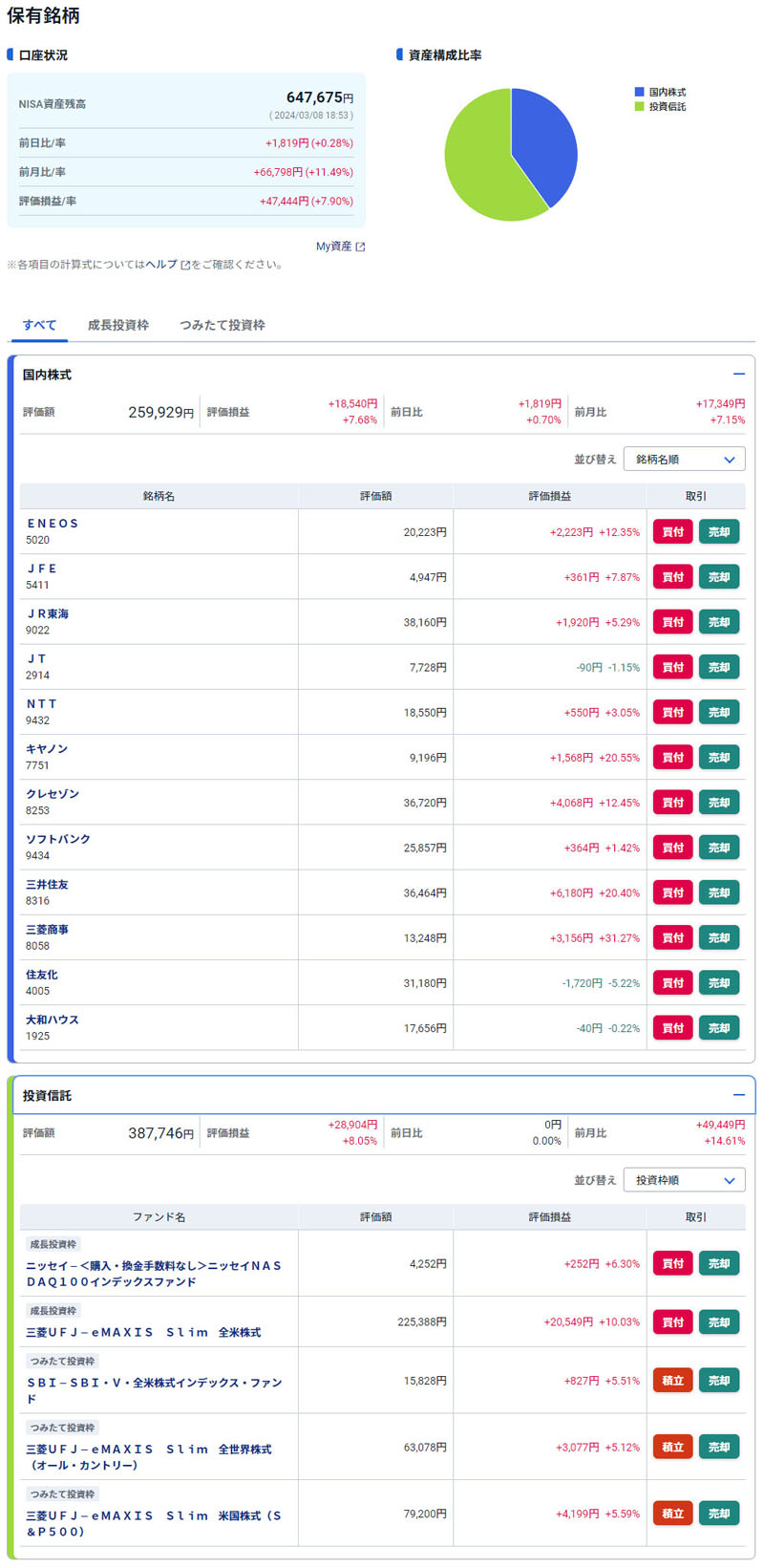Tap 積立 for eMAXIS Slim 米国株式 S&P500
The height and width of the screenshot is (1568, 764).
tap(672, 1514)
